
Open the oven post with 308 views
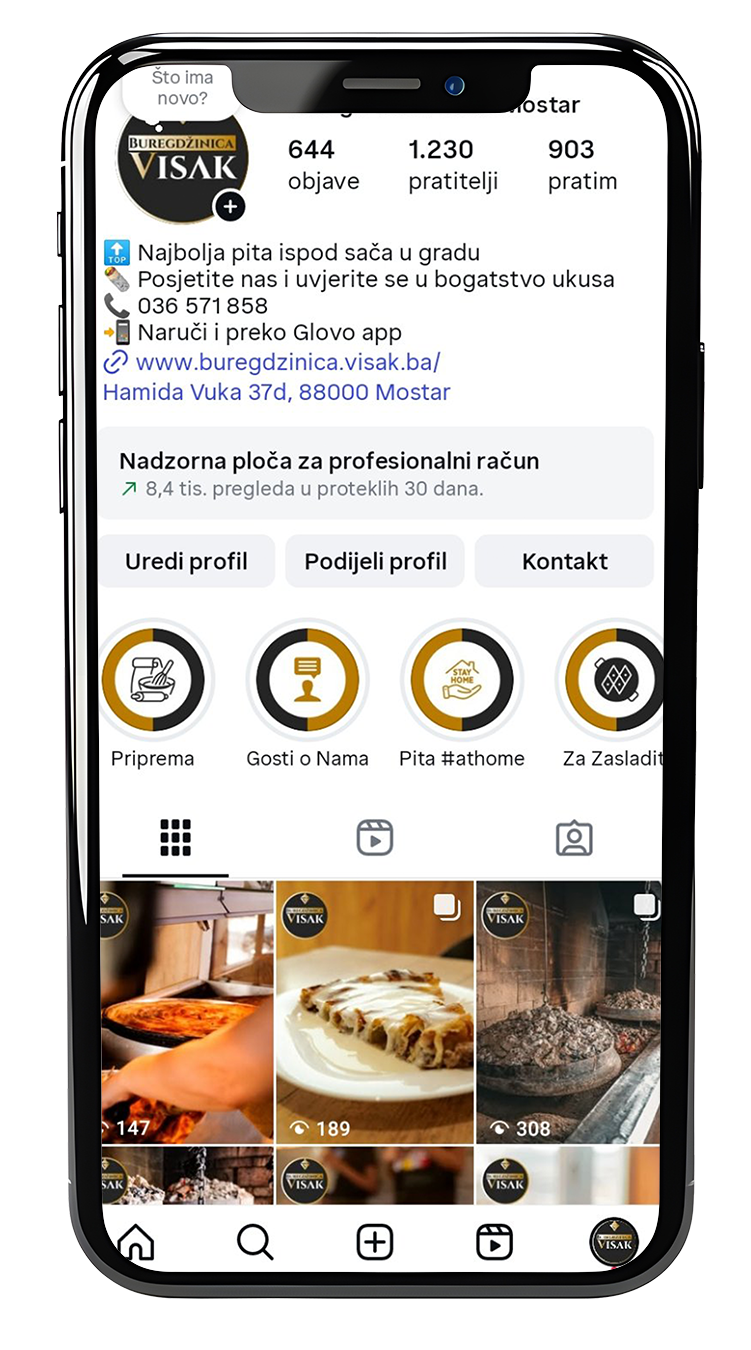(x=567, y=1010)
